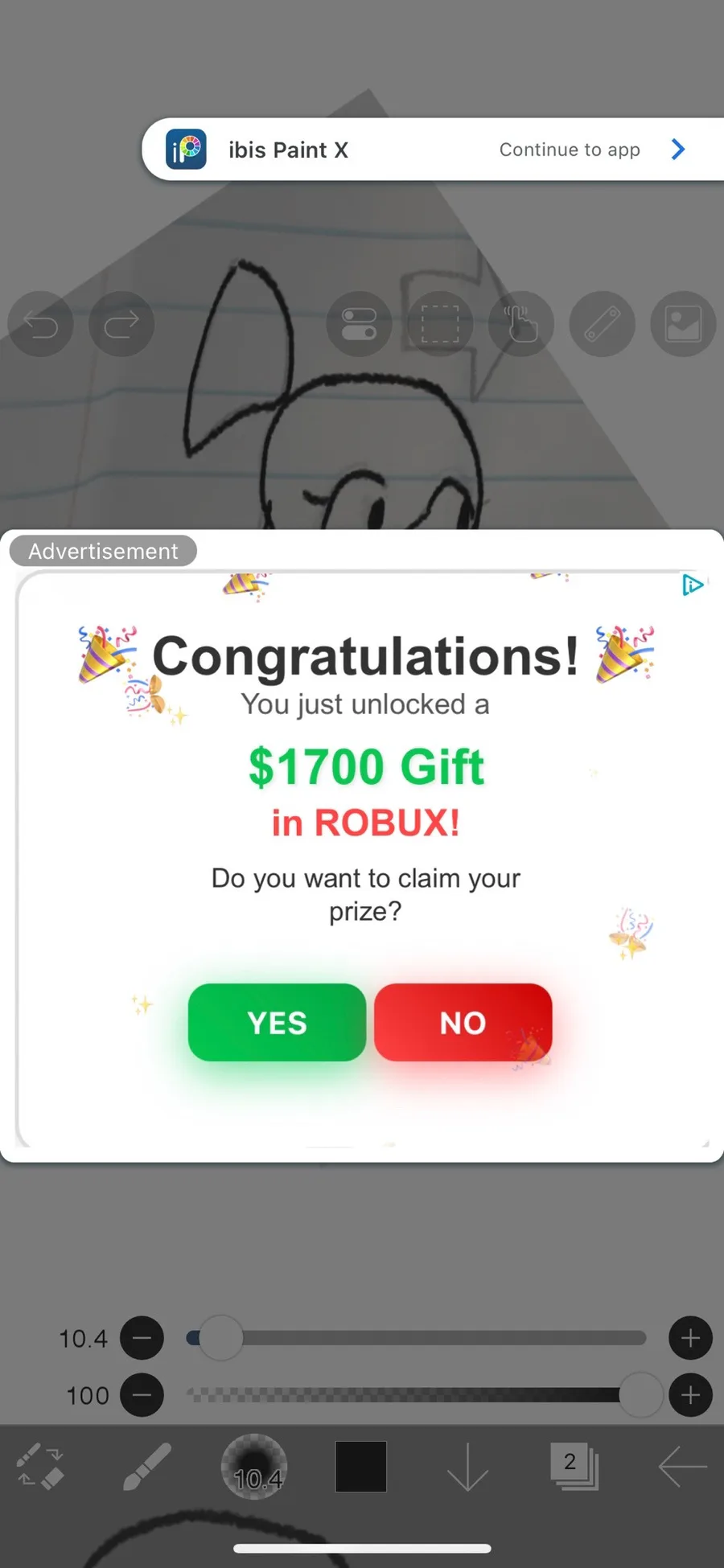
Task: Tap the down arrow toolbar icon
Action: (467, 1467)
